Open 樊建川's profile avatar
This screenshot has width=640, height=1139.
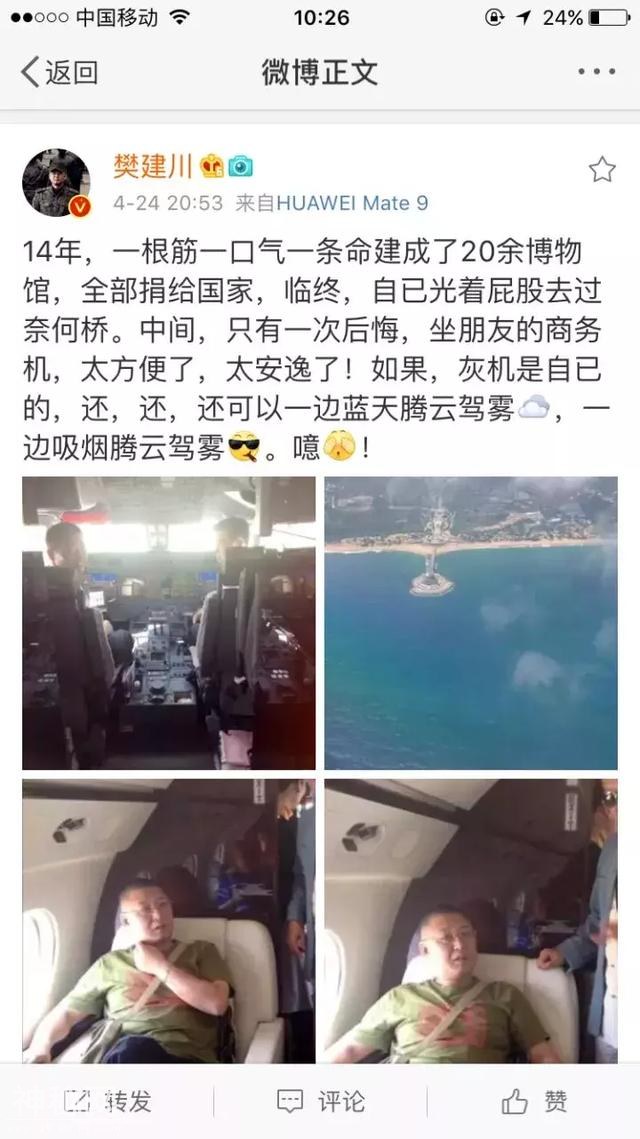click(57, 183)
